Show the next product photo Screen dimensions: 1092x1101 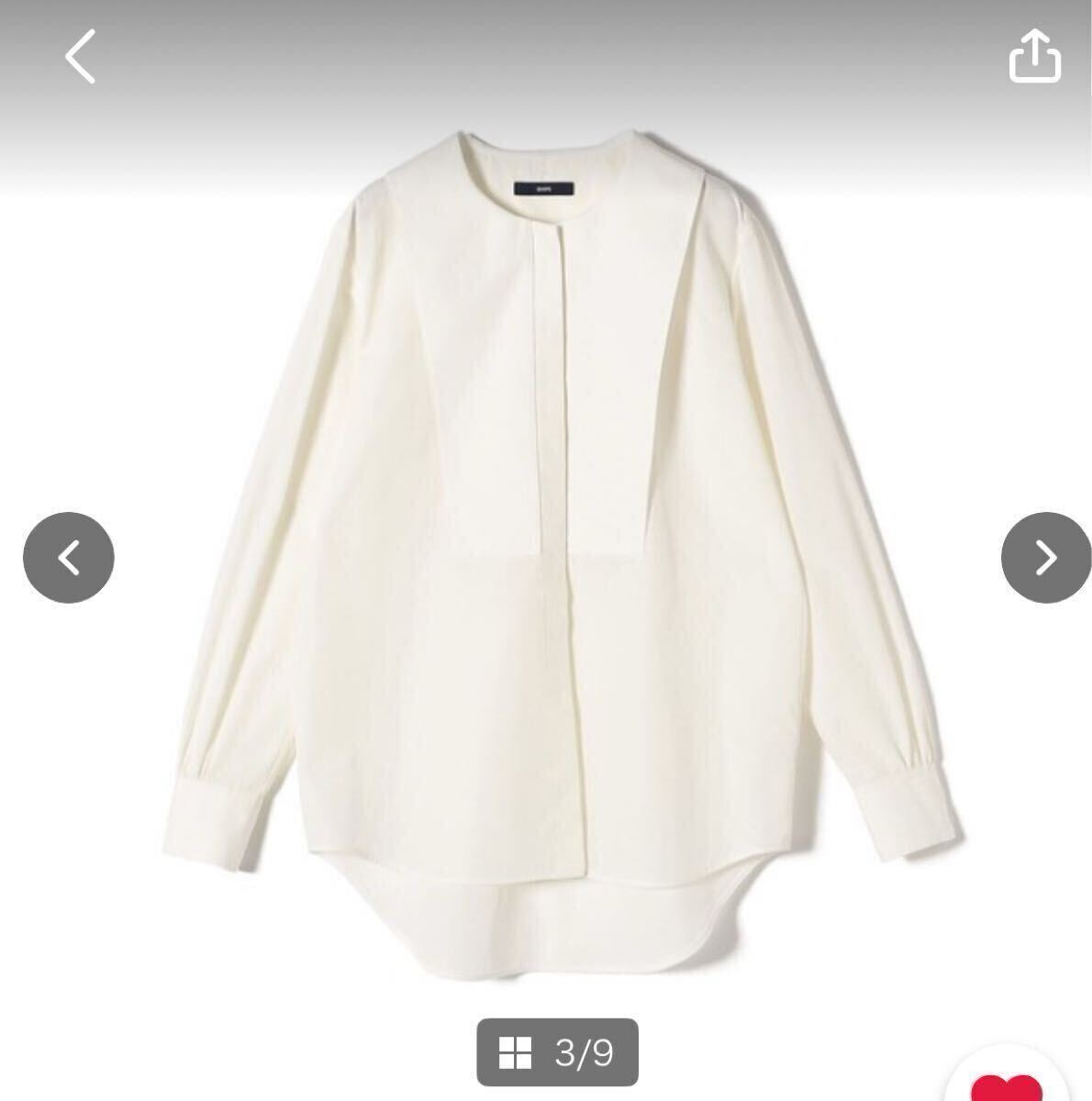[x=1046, y=557]
